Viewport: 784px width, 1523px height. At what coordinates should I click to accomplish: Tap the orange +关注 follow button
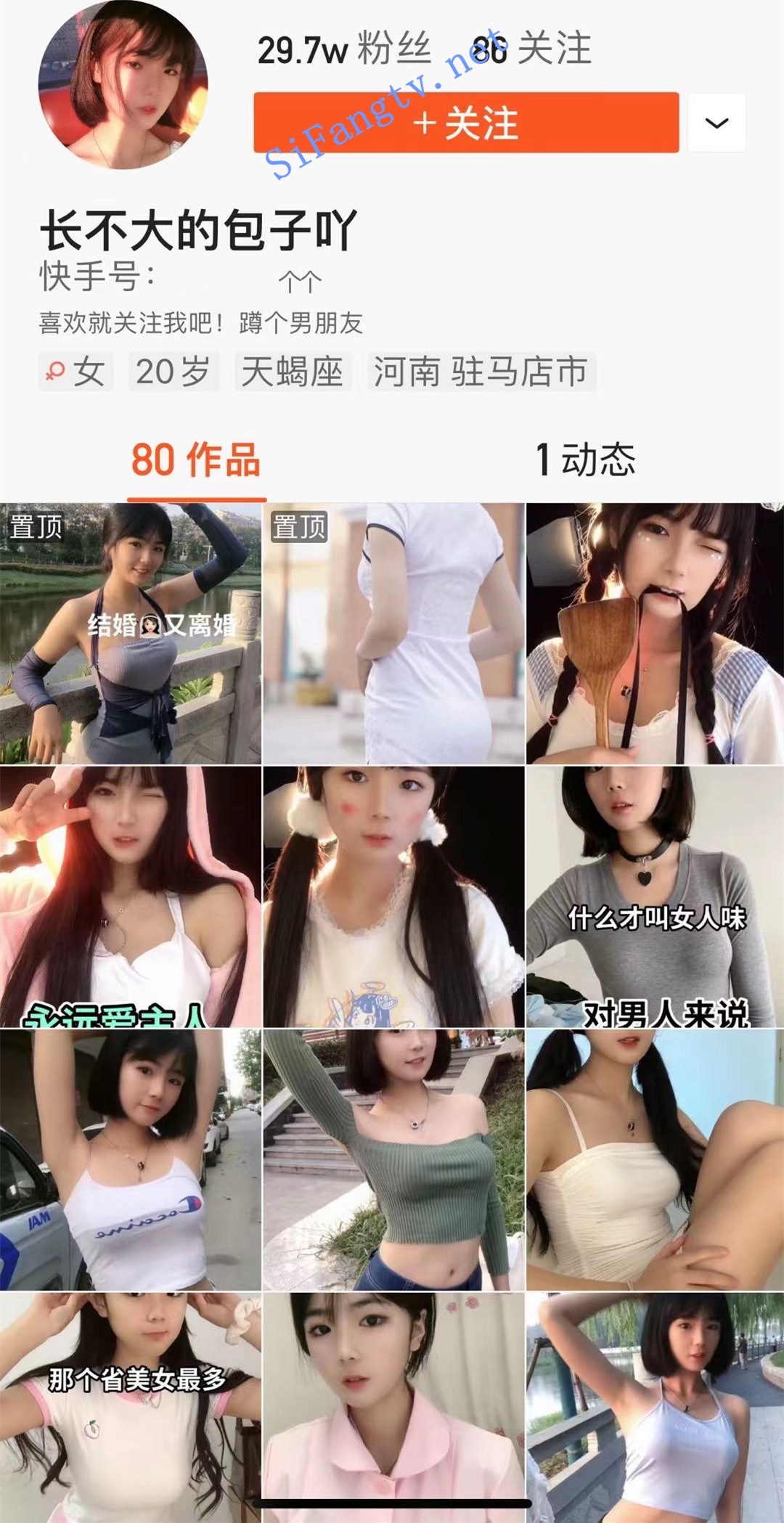(x=466, y=123)
